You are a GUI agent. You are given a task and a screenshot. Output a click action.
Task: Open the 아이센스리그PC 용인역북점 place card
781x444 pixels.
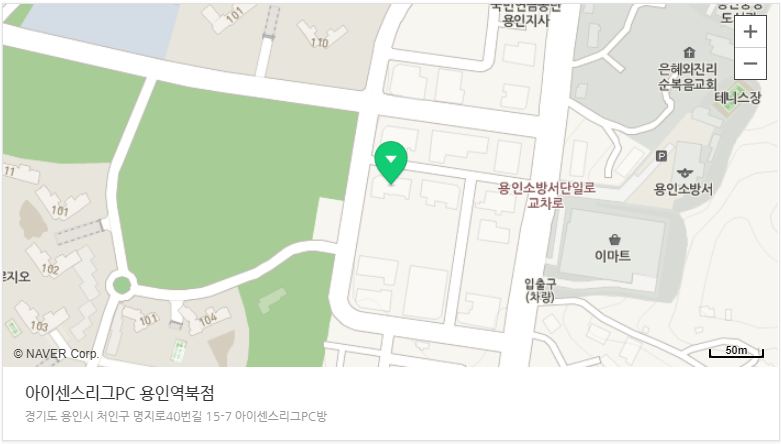[120, 392]
